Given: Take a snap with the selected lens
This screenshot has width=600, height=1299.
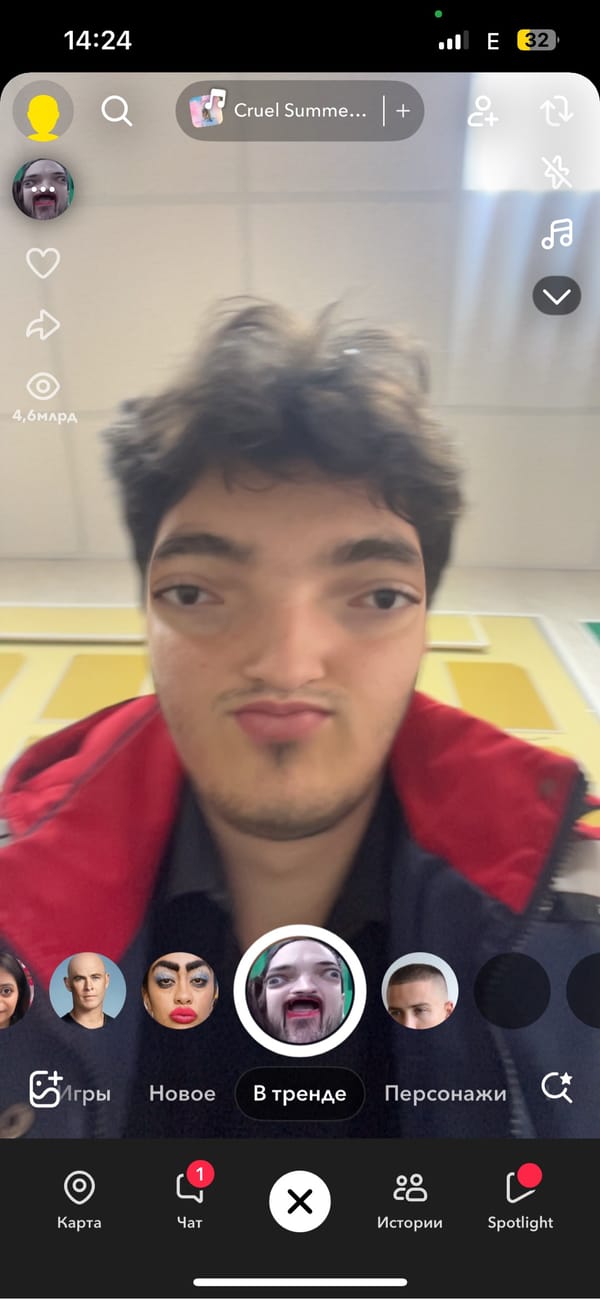Looking at the screenshot, I should pyautogui.click(x=300, y=990).
